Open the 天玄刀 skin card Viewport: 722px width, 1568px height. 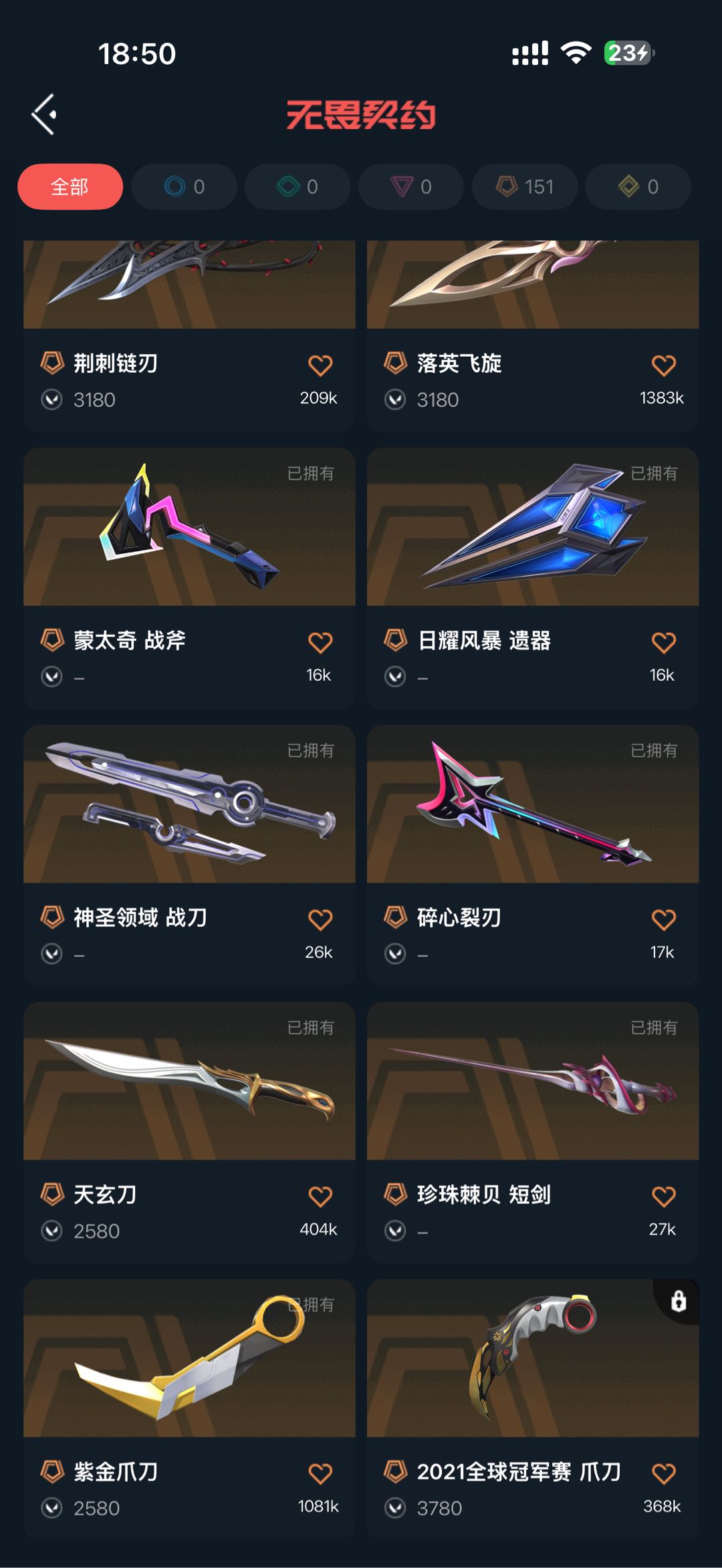pyautogui.click(x=189, y=1132)
